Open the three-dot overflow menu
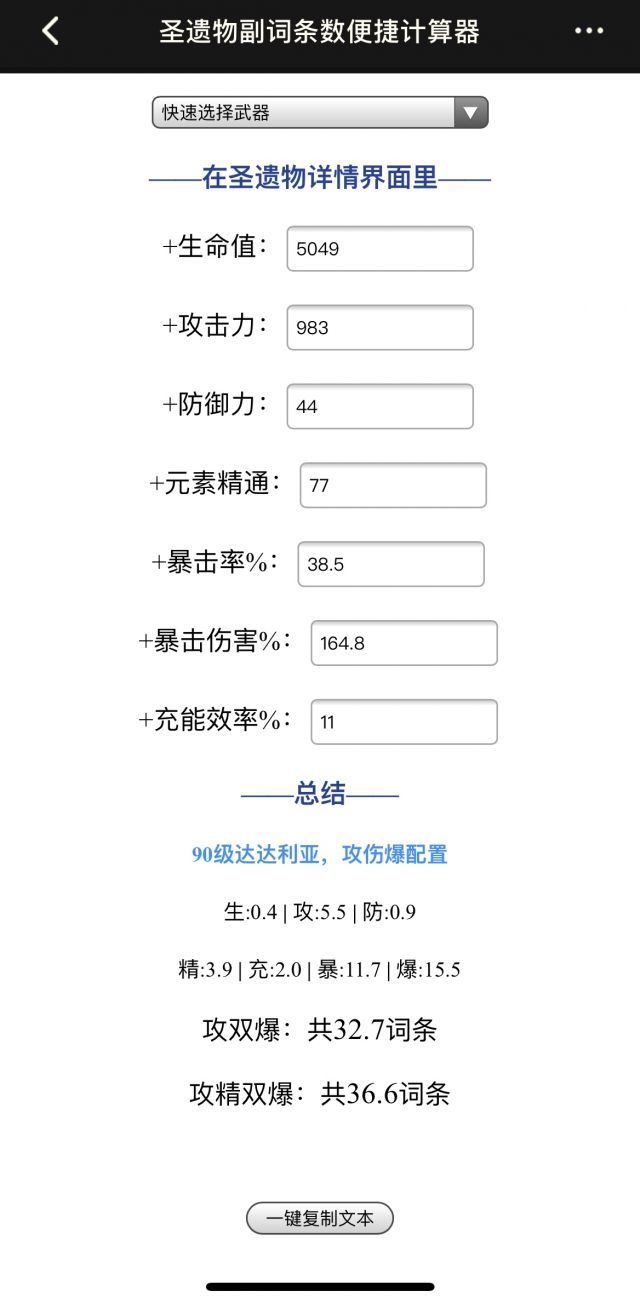The image size is (640, 1303). [589, 31]
